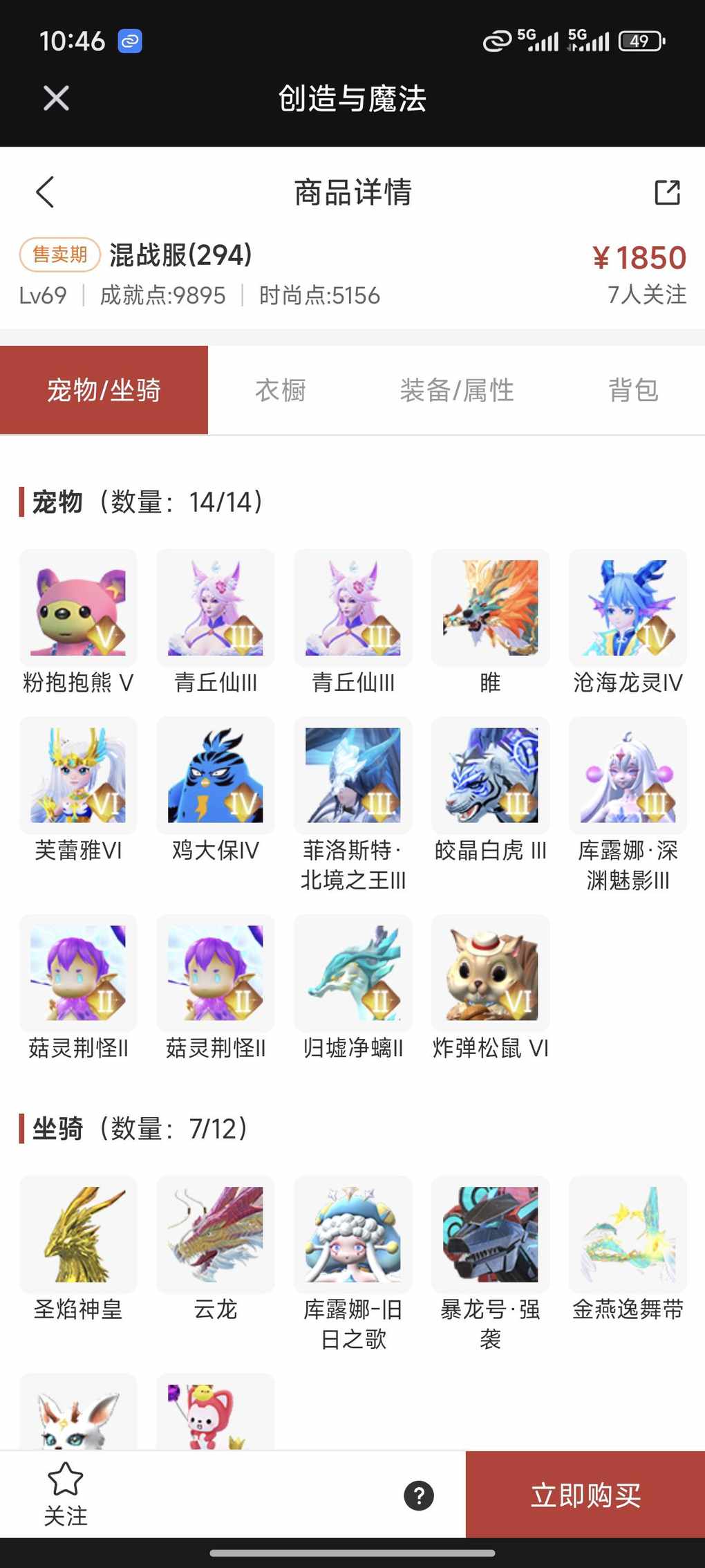Screen dimensions: 705x1568
Task: Check the 归墟净螭II pet
Action: tap(353, 973)
